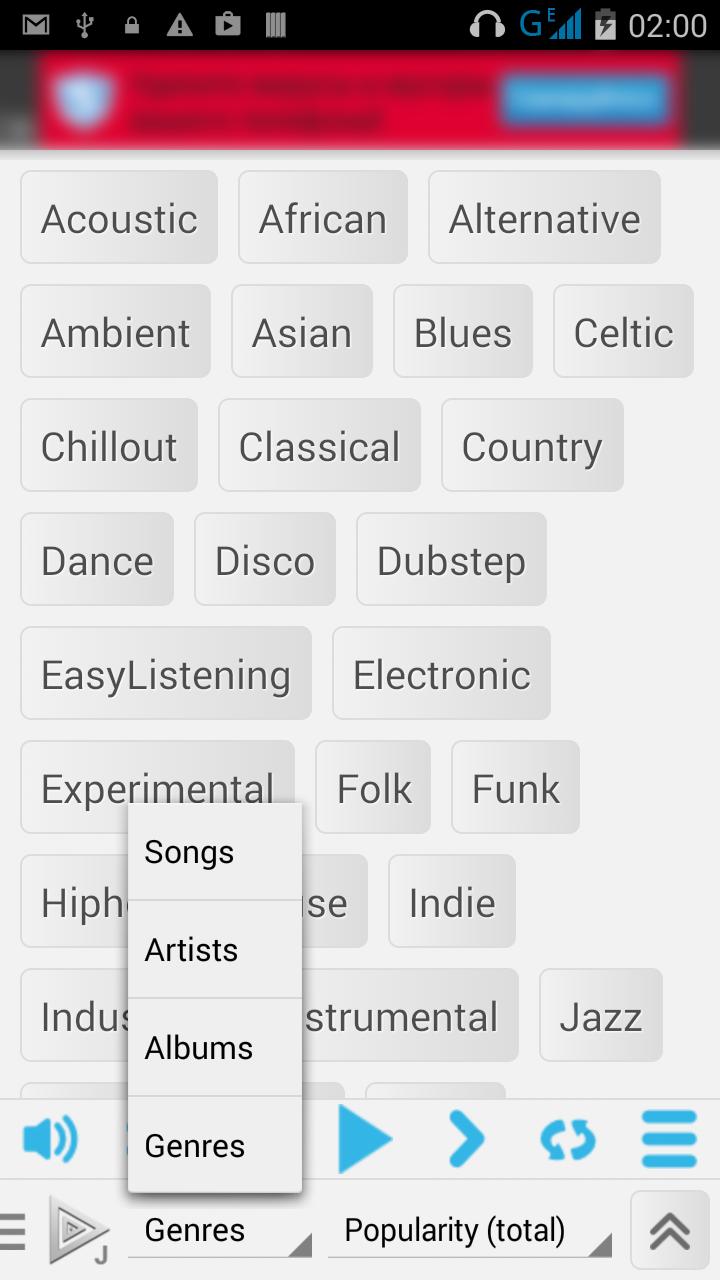The image size is (720, 1280).
Task: Toggle repeat mode
Action: [x=567, y=1138]
